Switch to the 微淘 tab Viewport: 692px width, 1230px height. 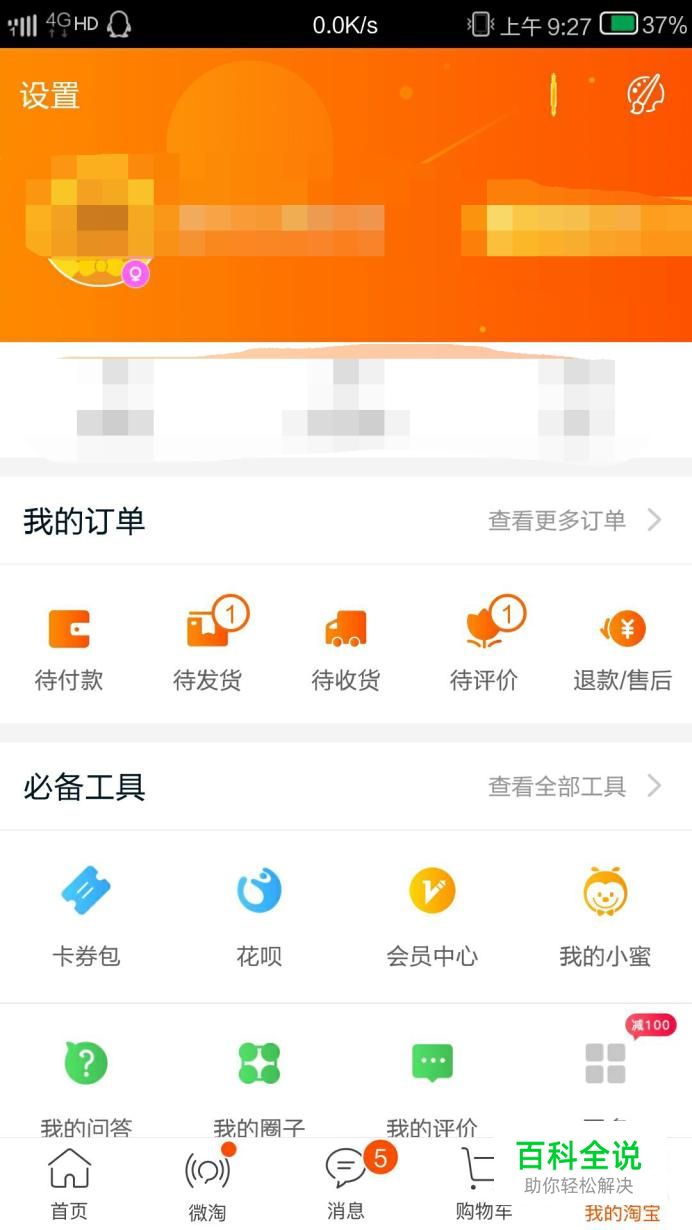pyautogui.click(x=207, y=1184)
